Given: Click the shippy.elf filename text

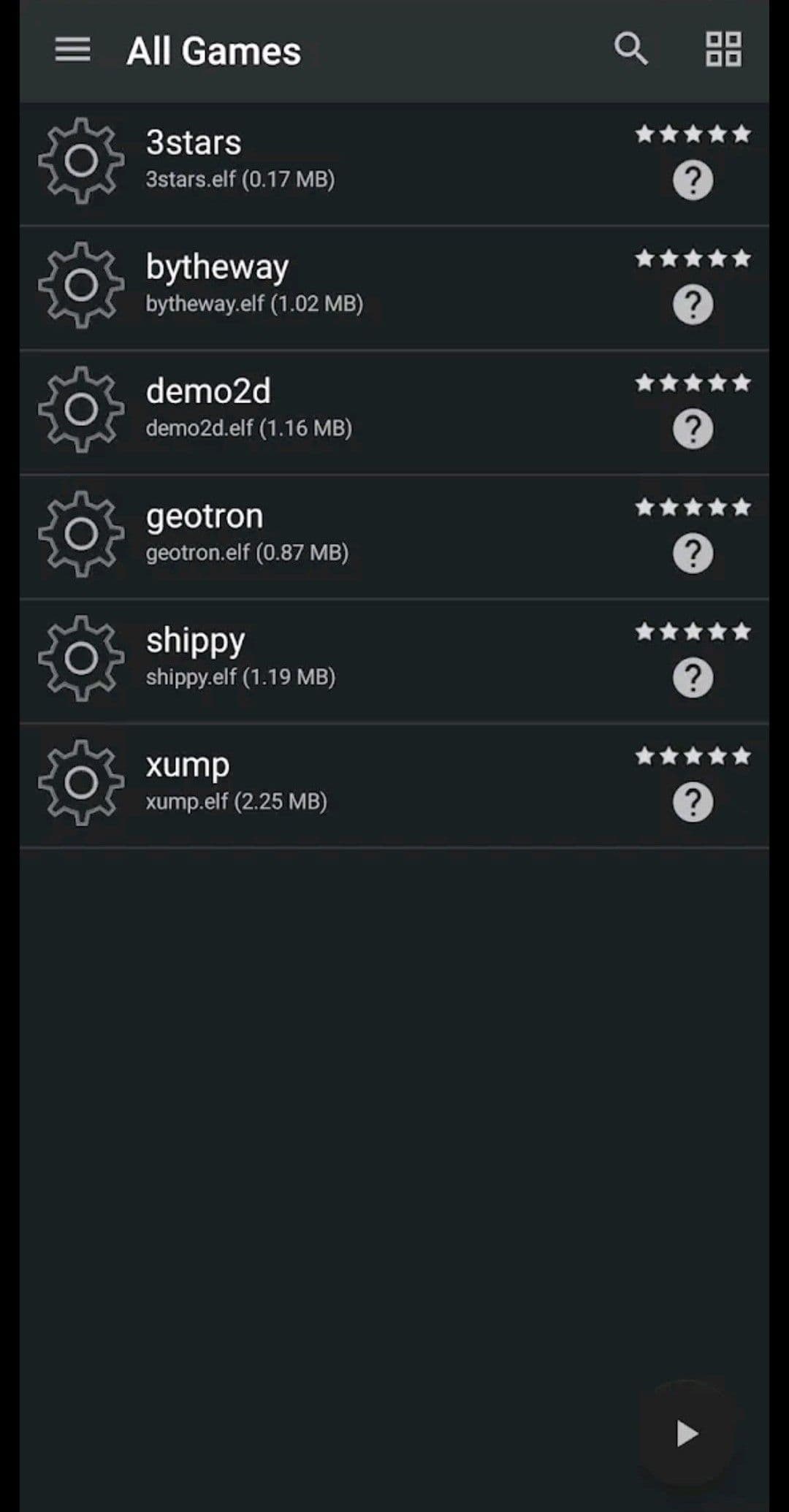Looking at the screenshot, I should 241,677.
